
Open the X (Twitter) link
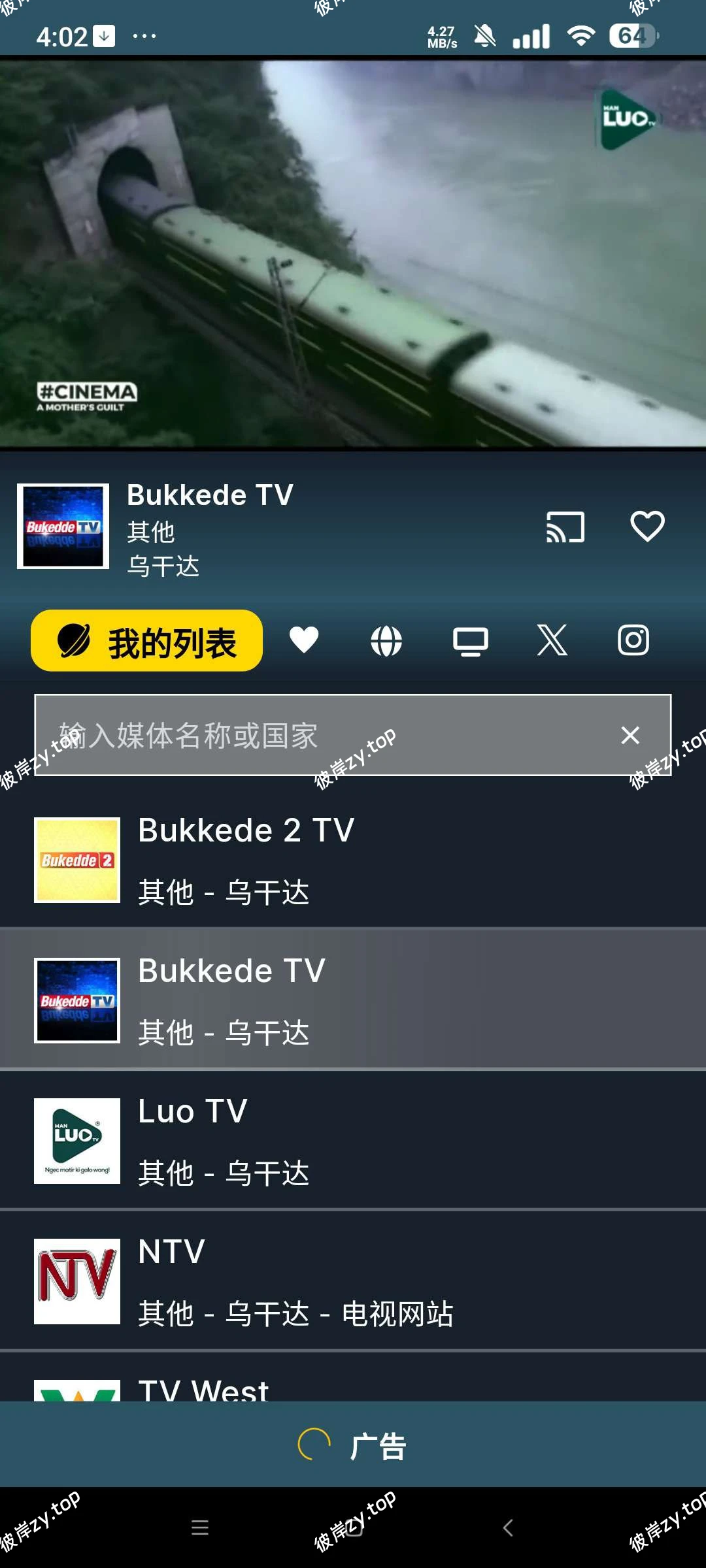click(552, 641)
